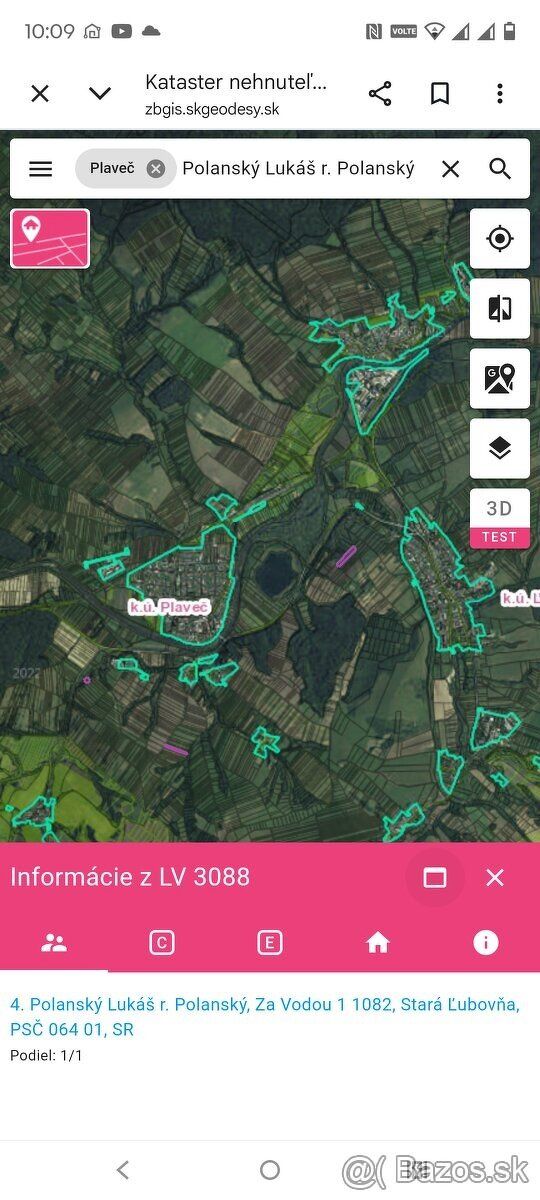Maximize the LV 3088 information panel
This screenshot has height=1200, width=540.
tap(435, 878)
